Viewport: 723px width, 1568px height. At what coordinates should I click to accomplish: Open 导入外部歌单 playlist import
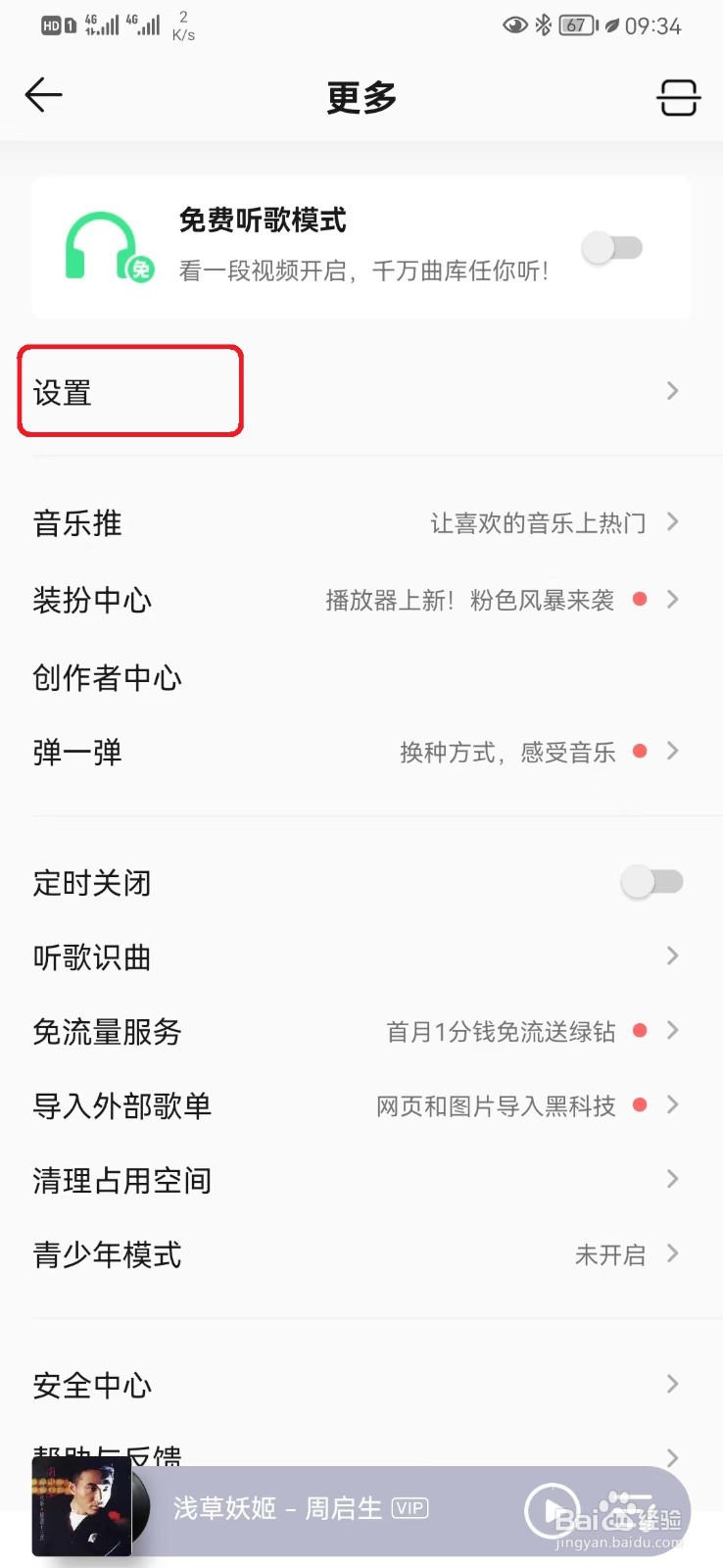coord(120,1105)
